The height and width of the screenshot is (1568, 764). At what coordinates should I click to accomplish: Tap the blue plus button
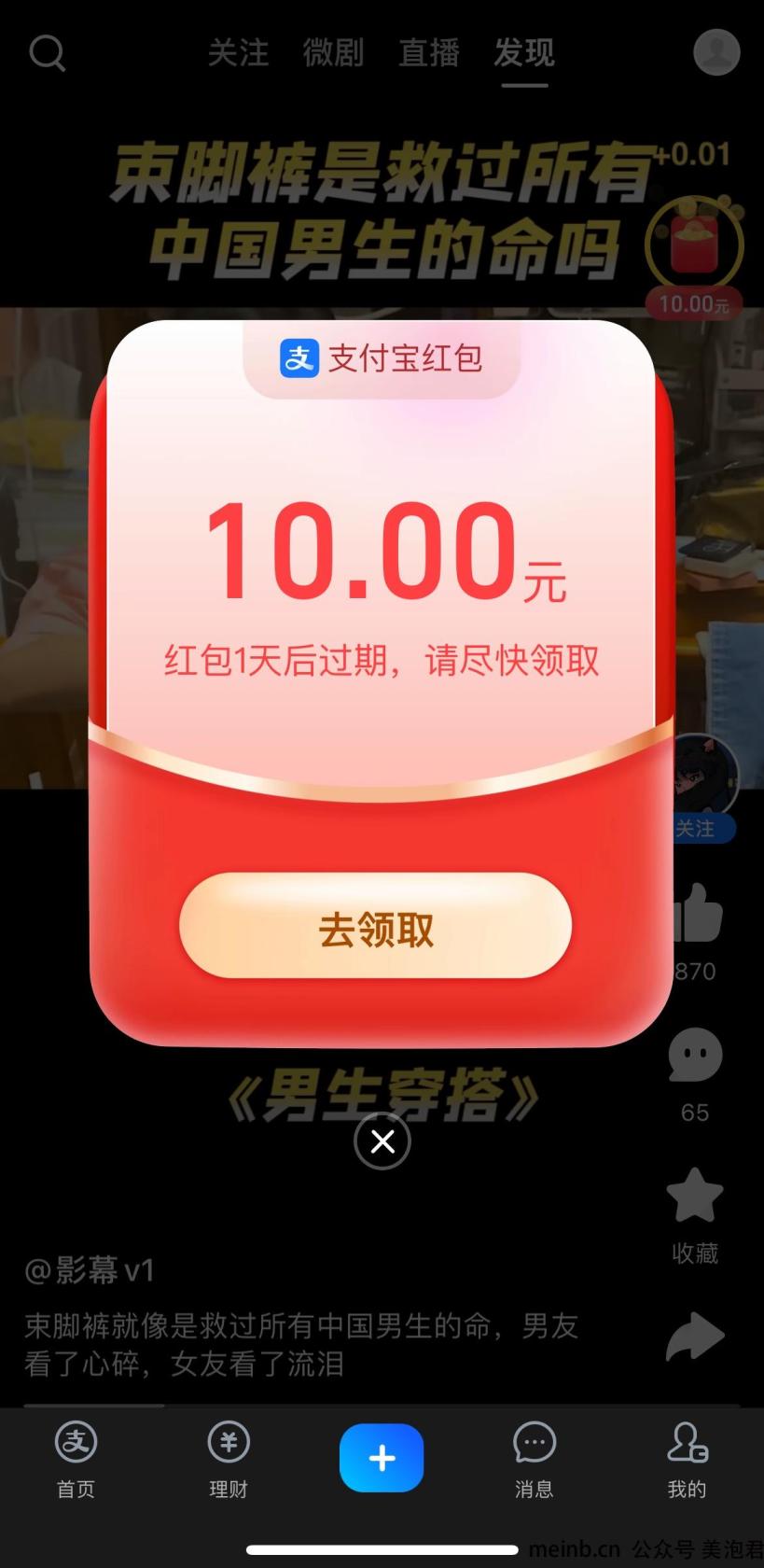[382, 1458]
